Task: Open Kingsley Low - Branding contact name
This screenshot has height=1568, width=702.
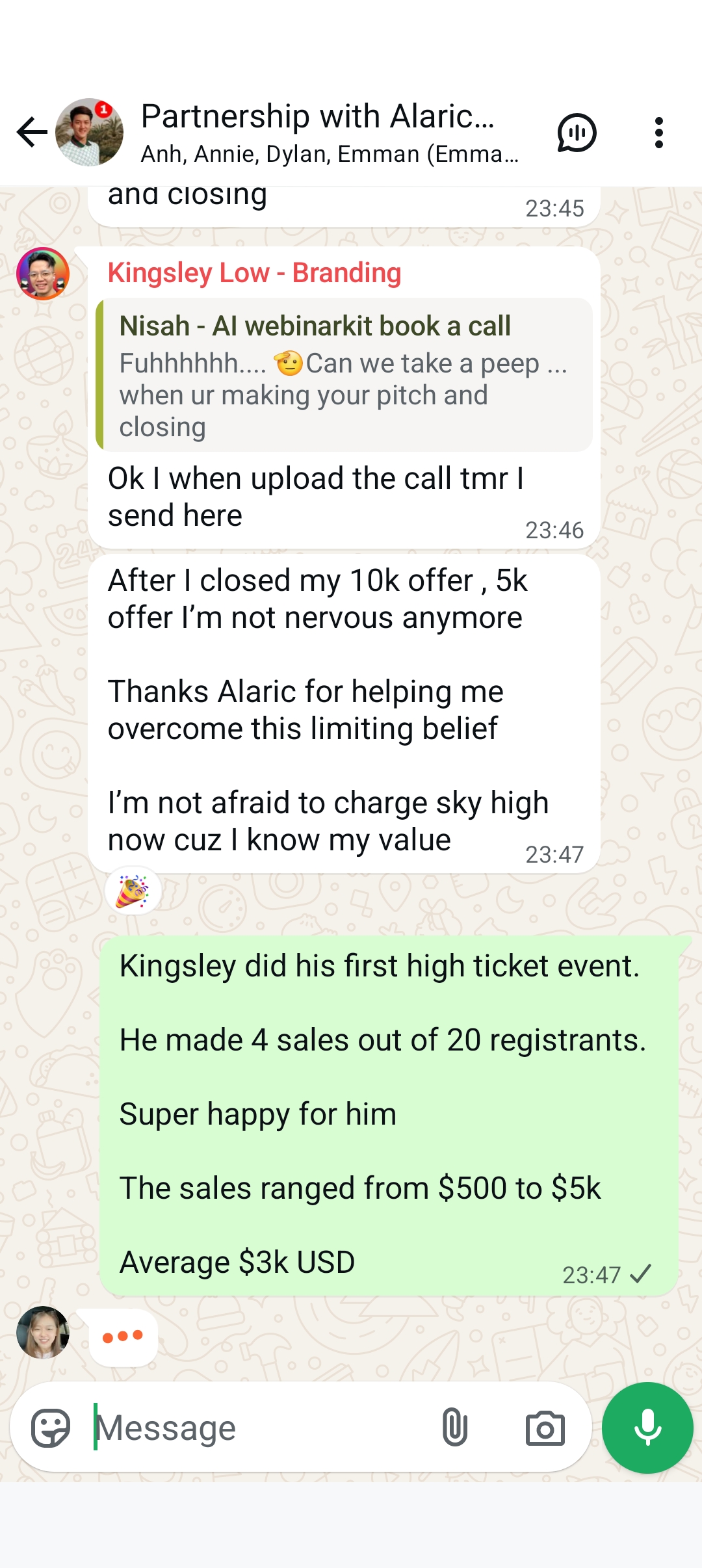Action: point(254,273)
